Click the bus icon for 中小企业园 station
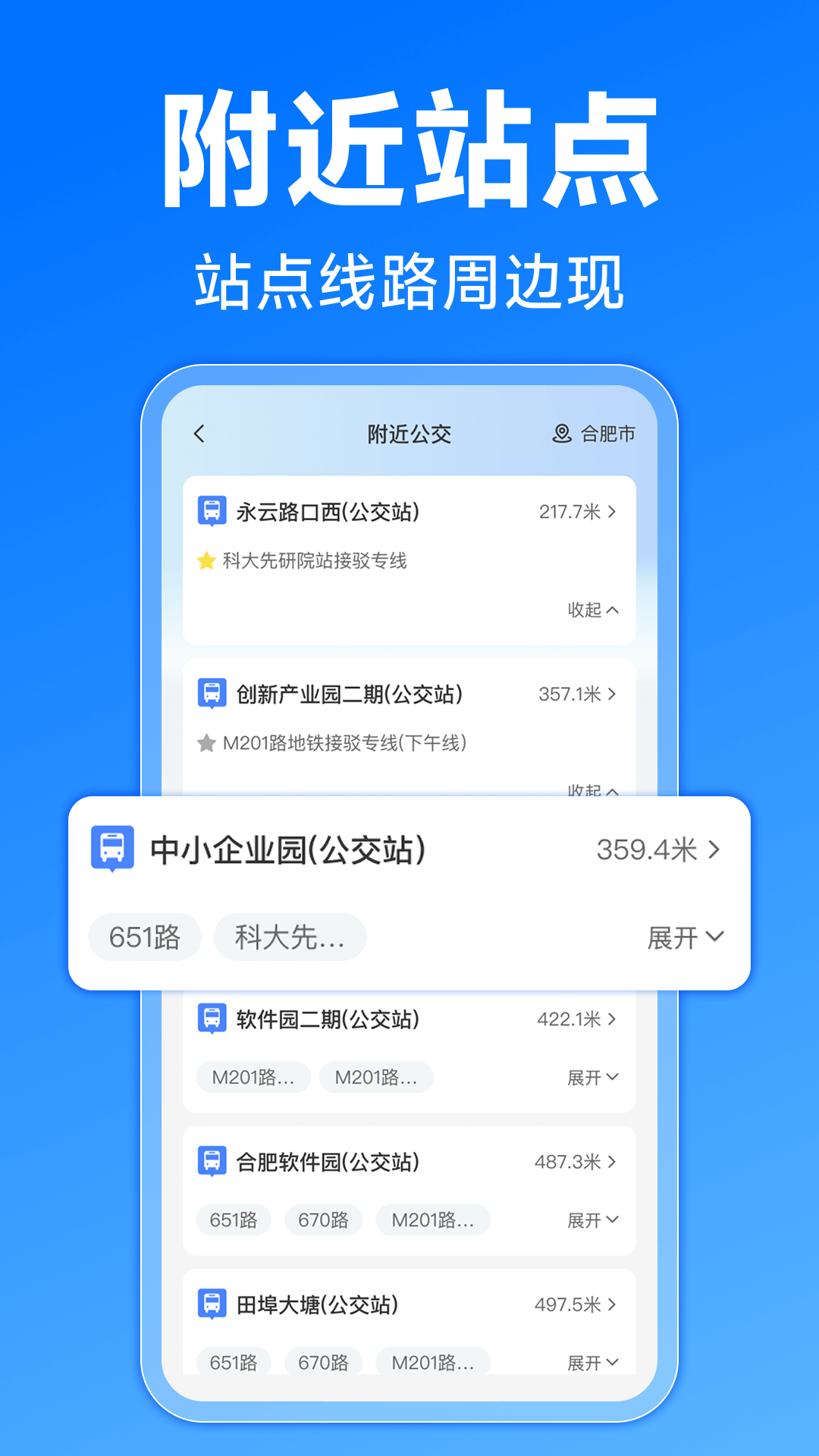This screenshot has width=819, height=1456. (111, 850)
